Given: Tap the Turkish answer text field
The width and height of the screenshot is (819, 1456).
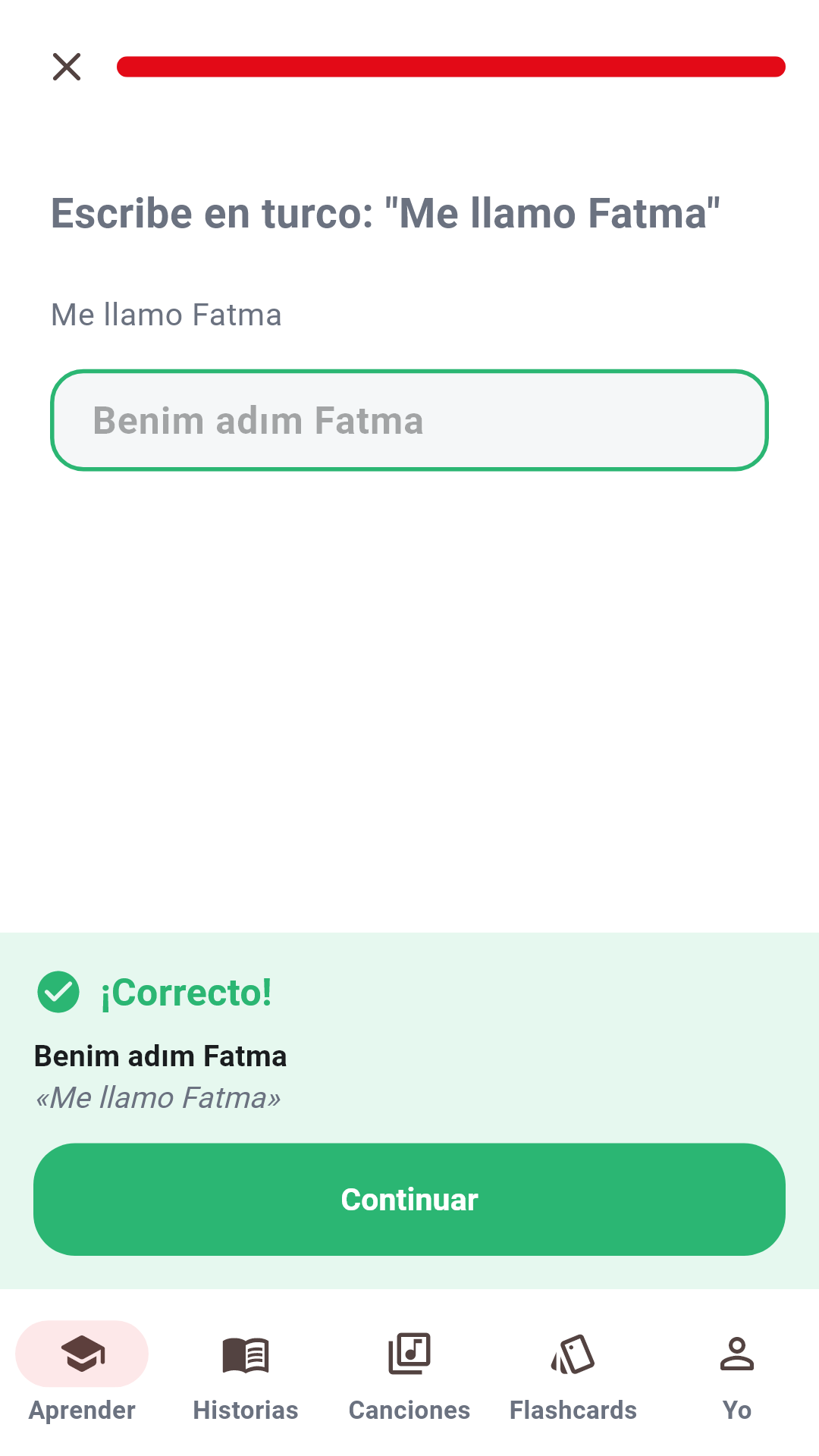Looking at the screenshot, I should 409,420.
